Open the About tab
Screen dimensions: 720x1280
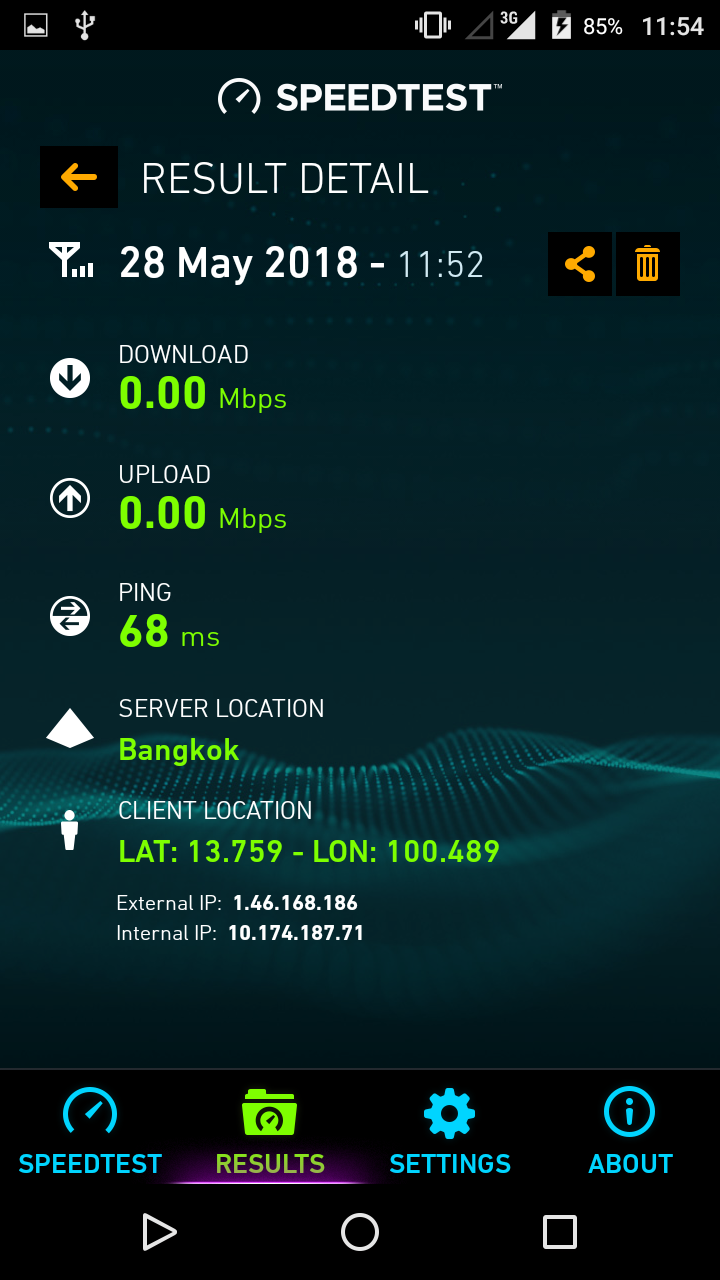point(630,1131)
